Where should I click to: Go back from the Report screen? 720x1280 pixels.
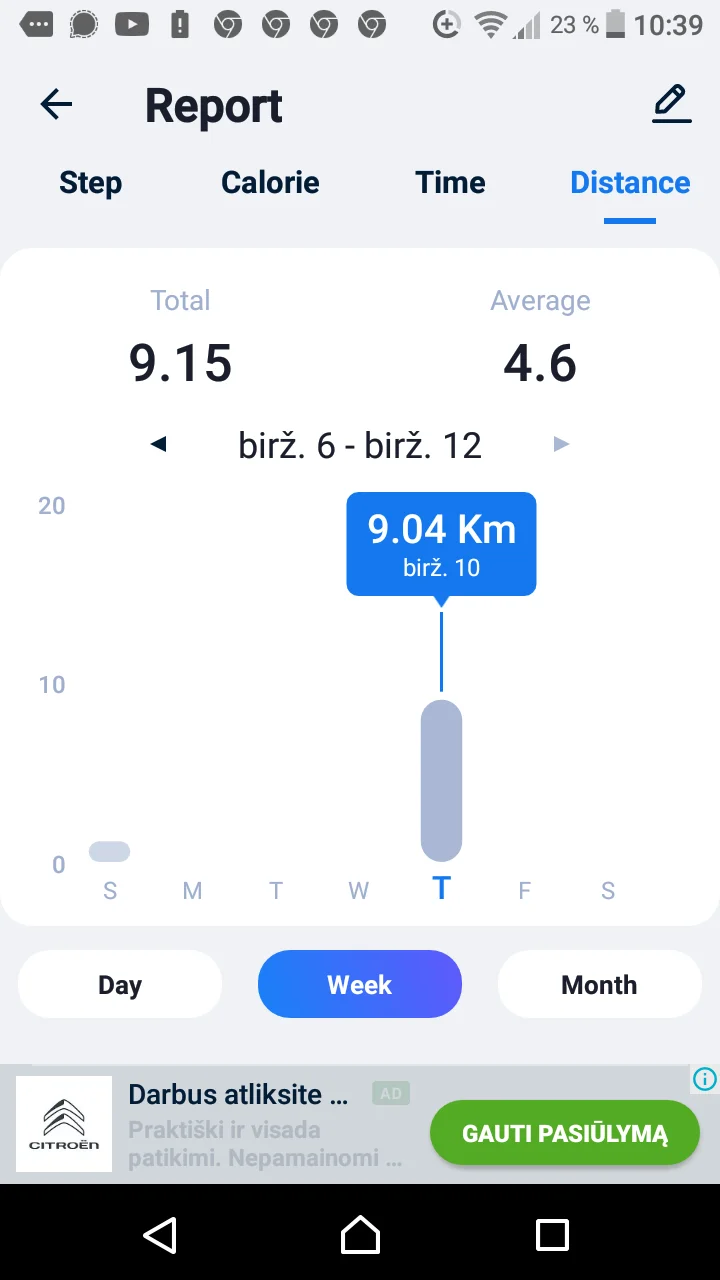click(x=57, y=104)
